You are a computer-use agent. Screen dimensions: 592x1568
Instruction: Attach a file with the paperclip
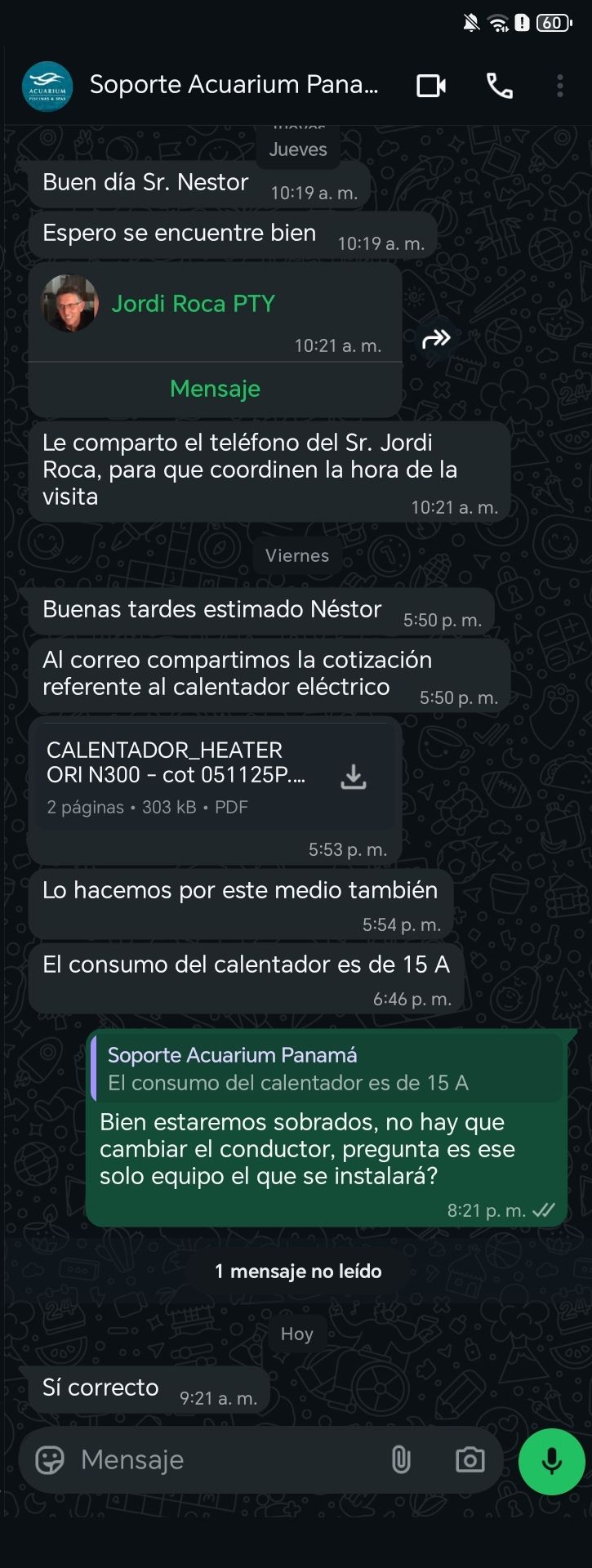(x=401, y=1459)
